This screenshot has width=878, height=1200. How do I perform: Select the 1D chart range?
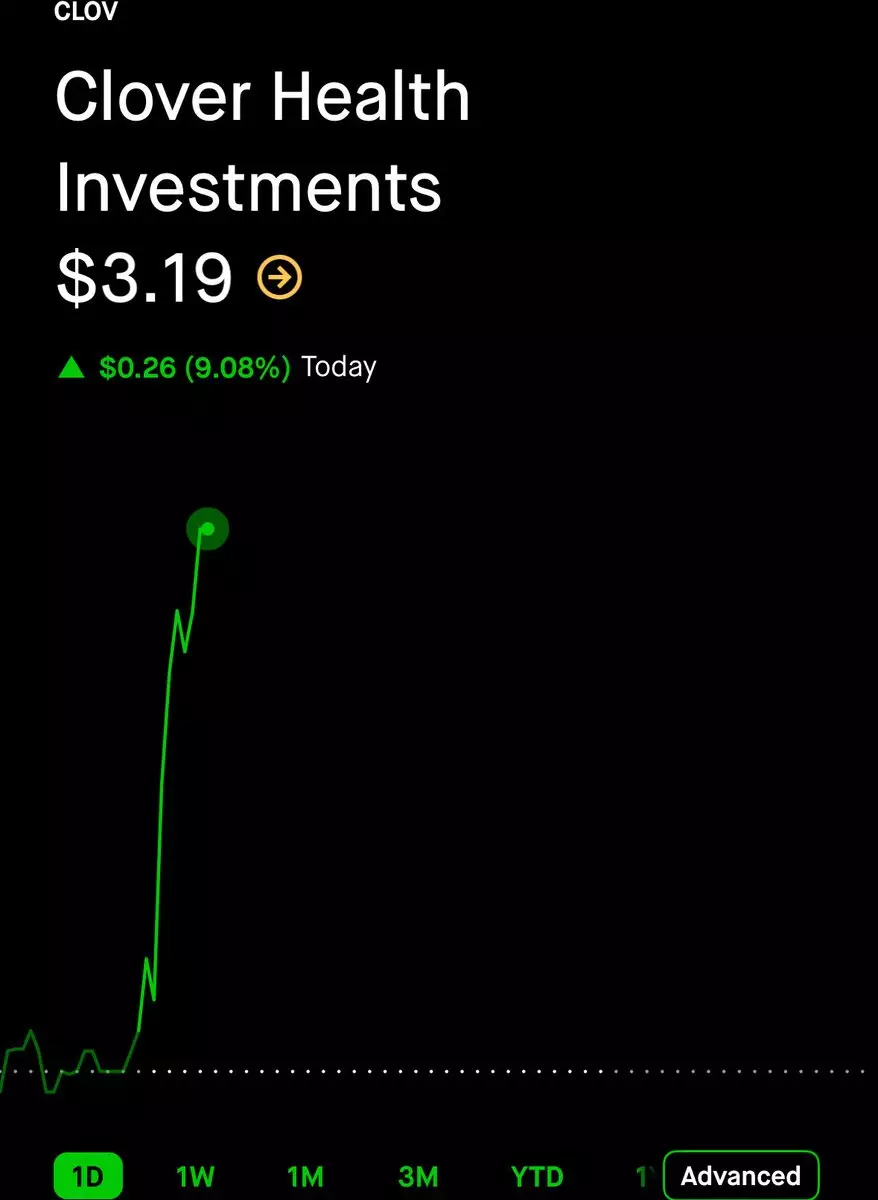tap(88, 1176)
